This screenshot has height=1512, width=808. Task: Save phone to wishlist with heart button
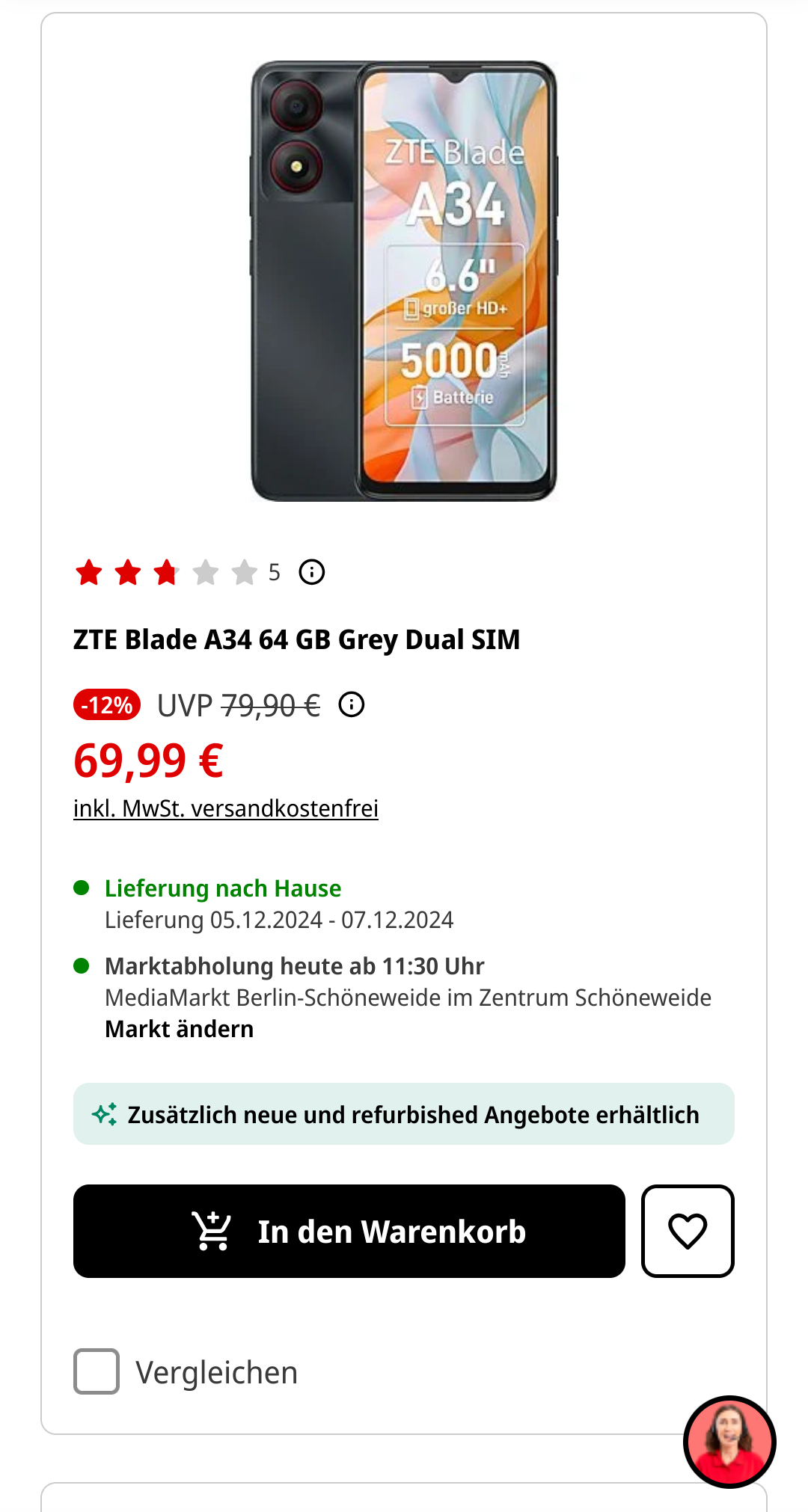point(687,1231)
